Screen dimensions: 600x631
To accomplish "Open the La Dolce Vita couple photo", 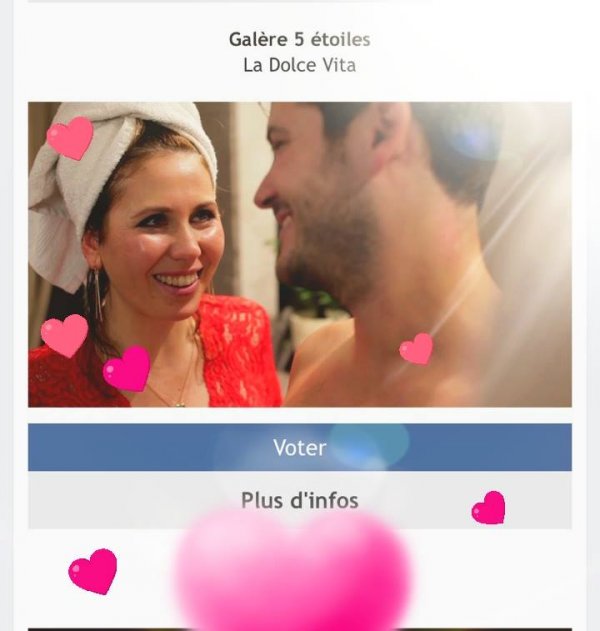I will point(299,254).
